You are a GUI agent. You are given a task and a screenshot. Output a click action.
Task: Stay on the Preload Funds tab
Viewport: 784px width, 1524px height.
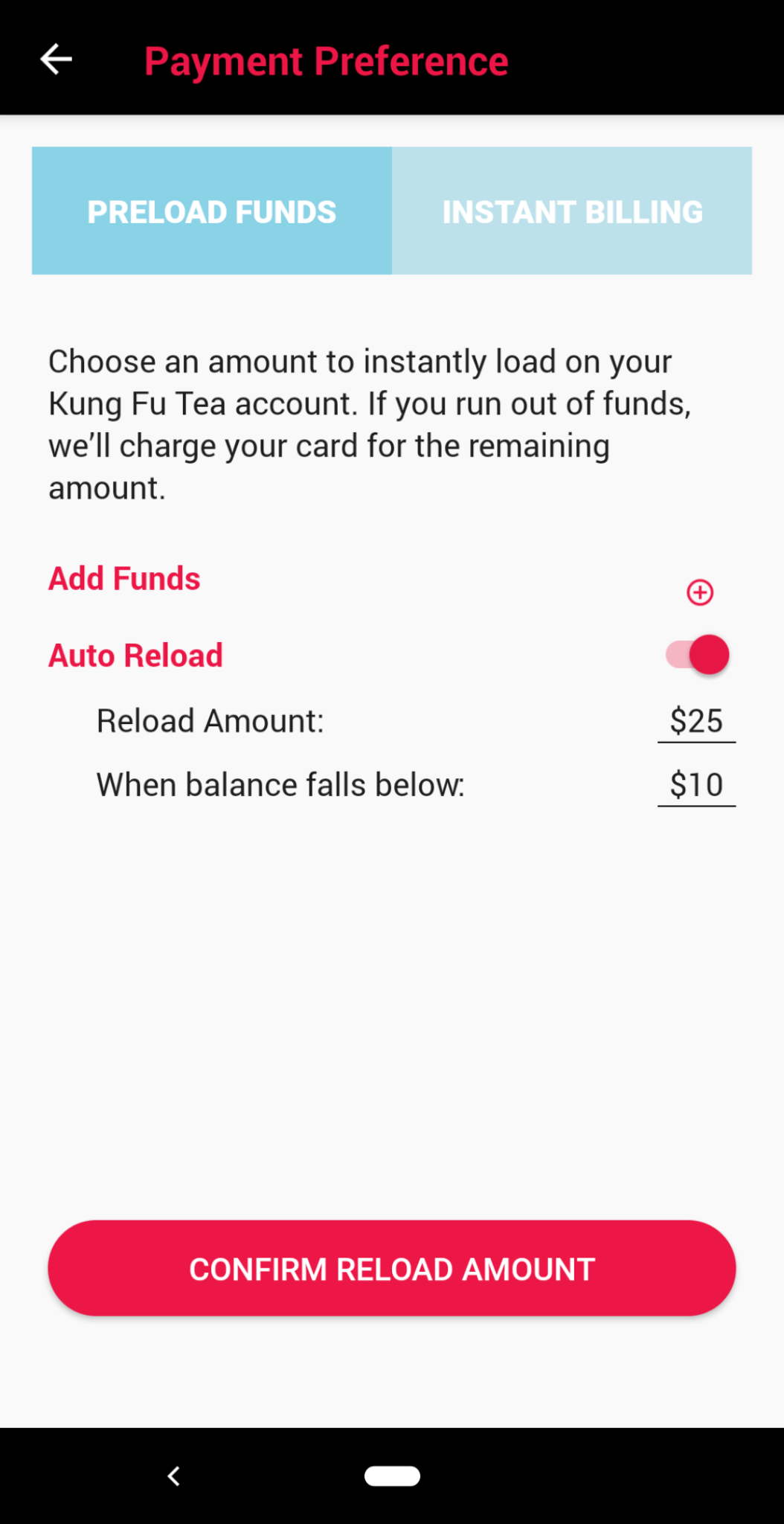click(211, 211)
